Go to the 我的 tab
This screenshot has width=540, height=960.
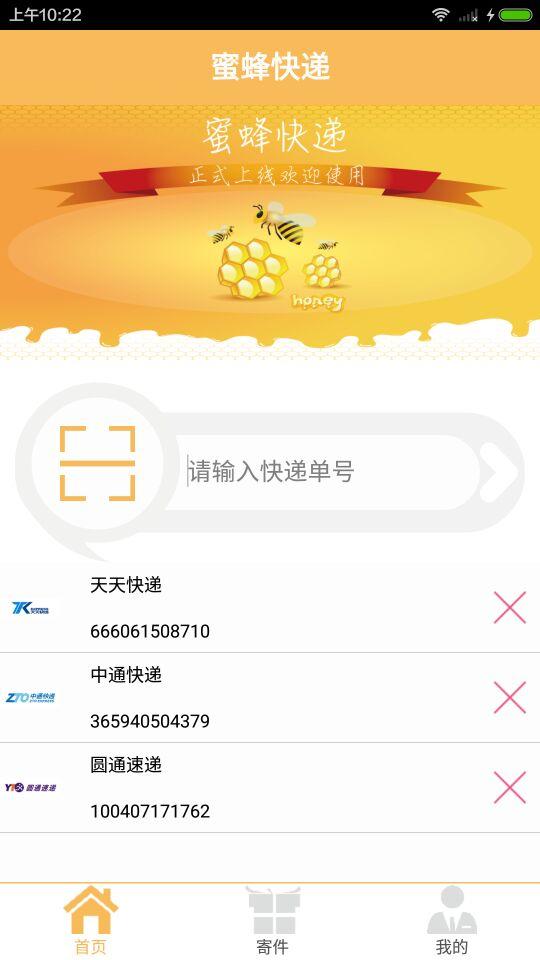pyautogui.click(x=452, y=921)
